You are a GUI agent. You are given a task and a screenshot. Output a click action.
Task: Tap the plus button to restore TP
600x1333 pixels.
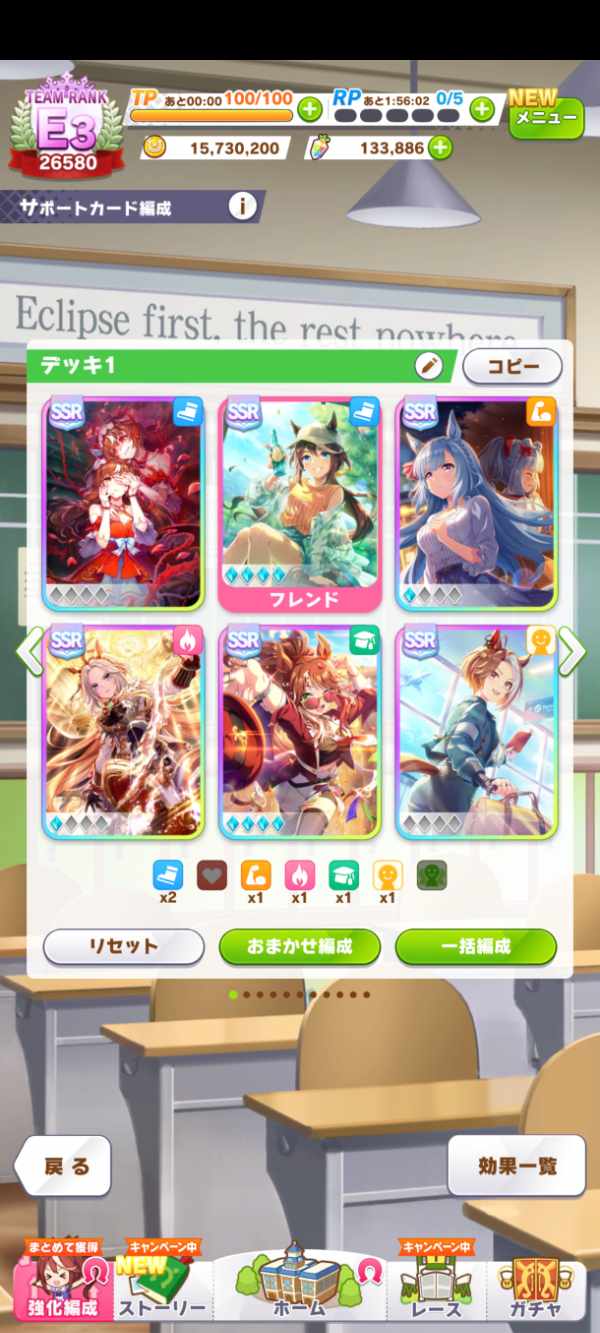tap(310, 108)
